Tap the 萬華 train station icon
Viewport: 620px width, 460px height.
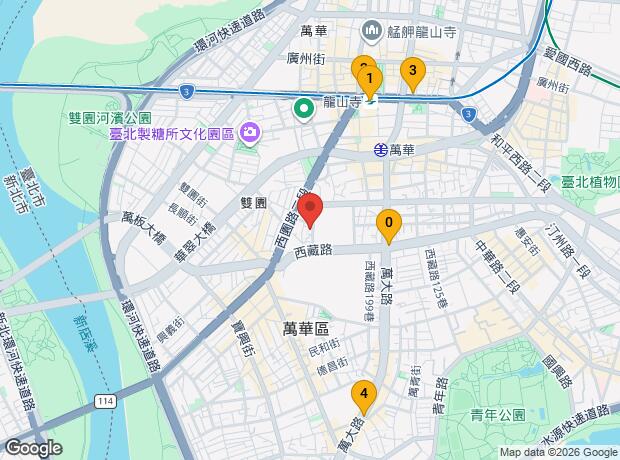click(x=380, y=149)
